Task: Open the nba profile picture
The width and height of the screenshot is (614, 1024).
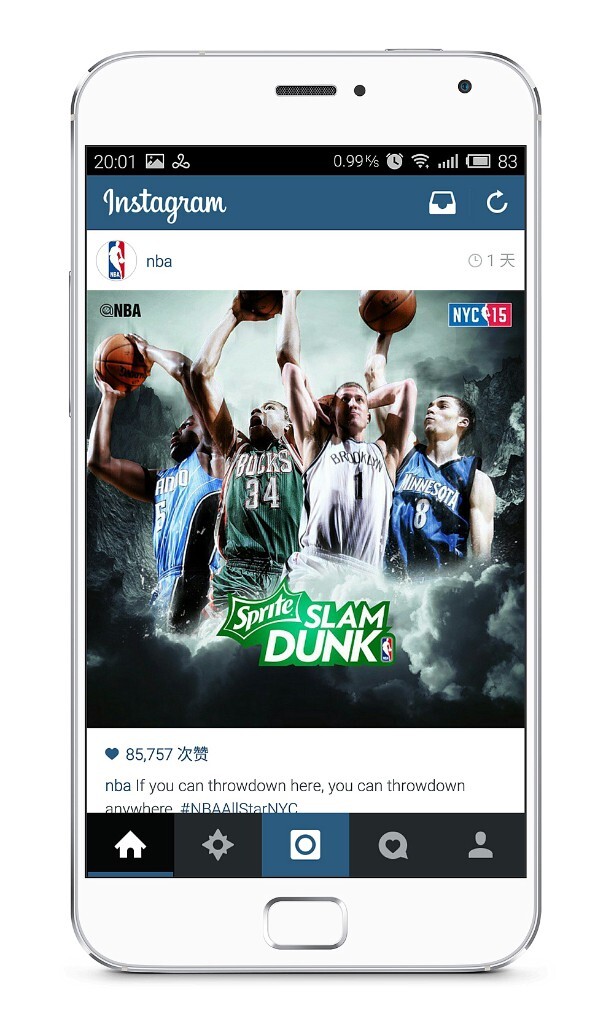Action: 116,261
